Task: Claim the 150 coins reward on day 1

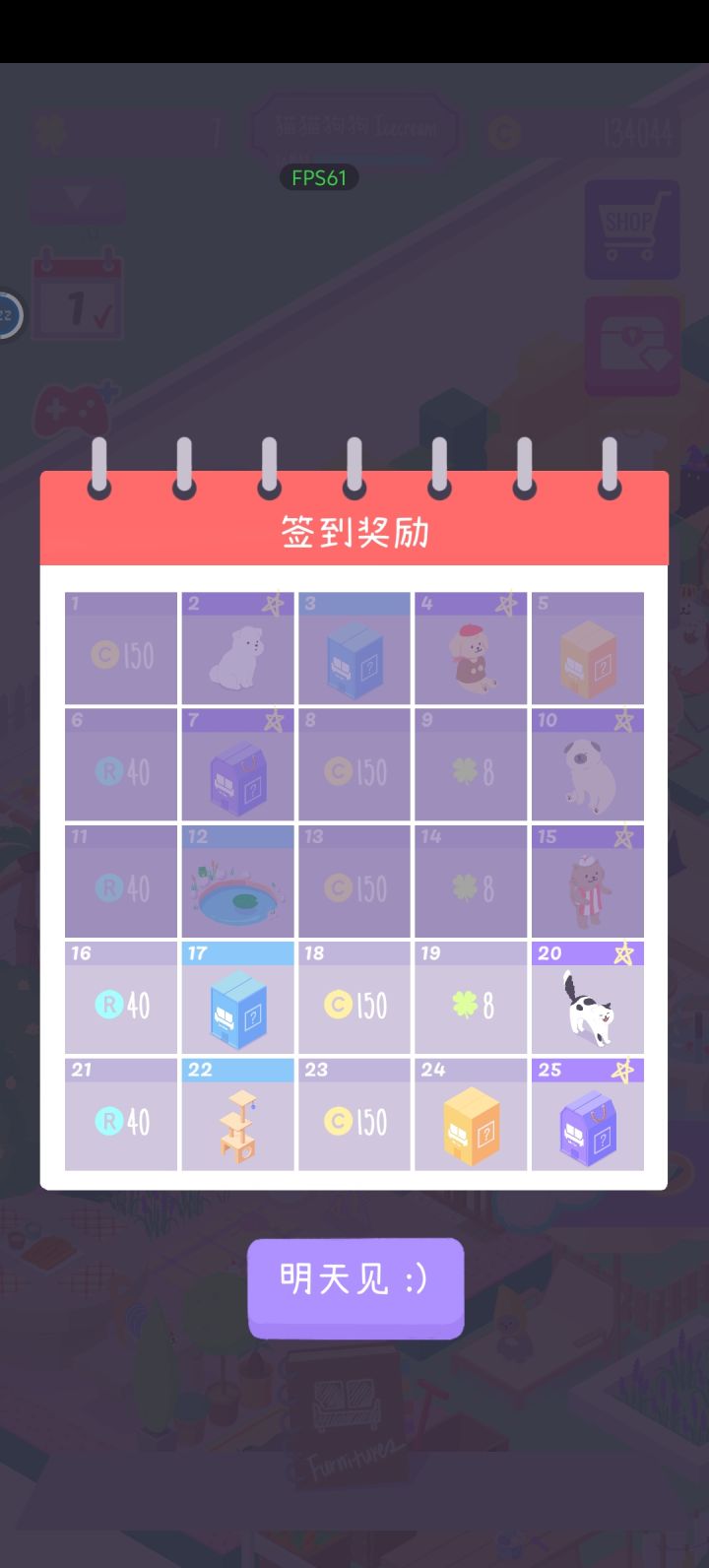Action: pyautogui.click(x=120, y=650)
